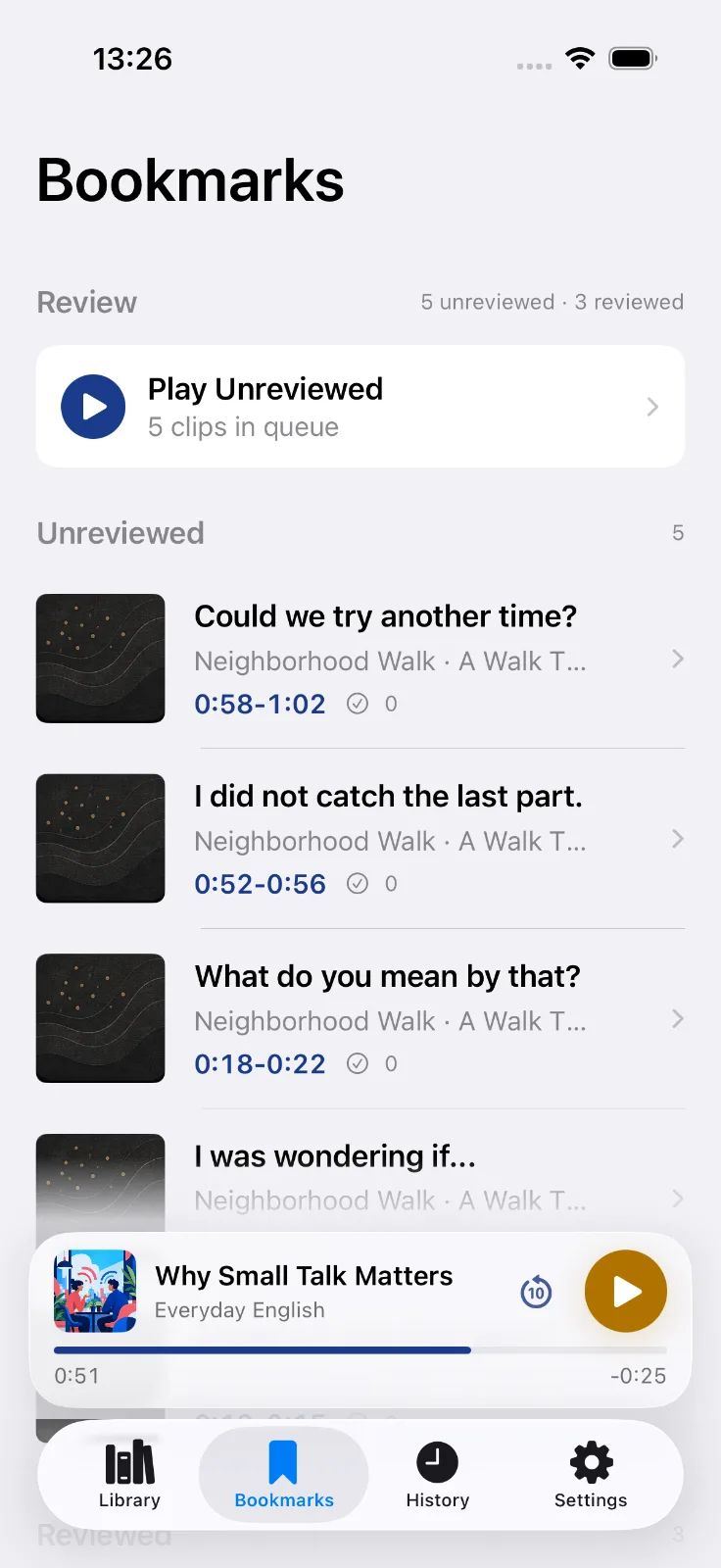Viewport: 721px width, 1568px height.
Task: Open the bookmark "What do you mean by that?"
Action: click(360, 1018)
